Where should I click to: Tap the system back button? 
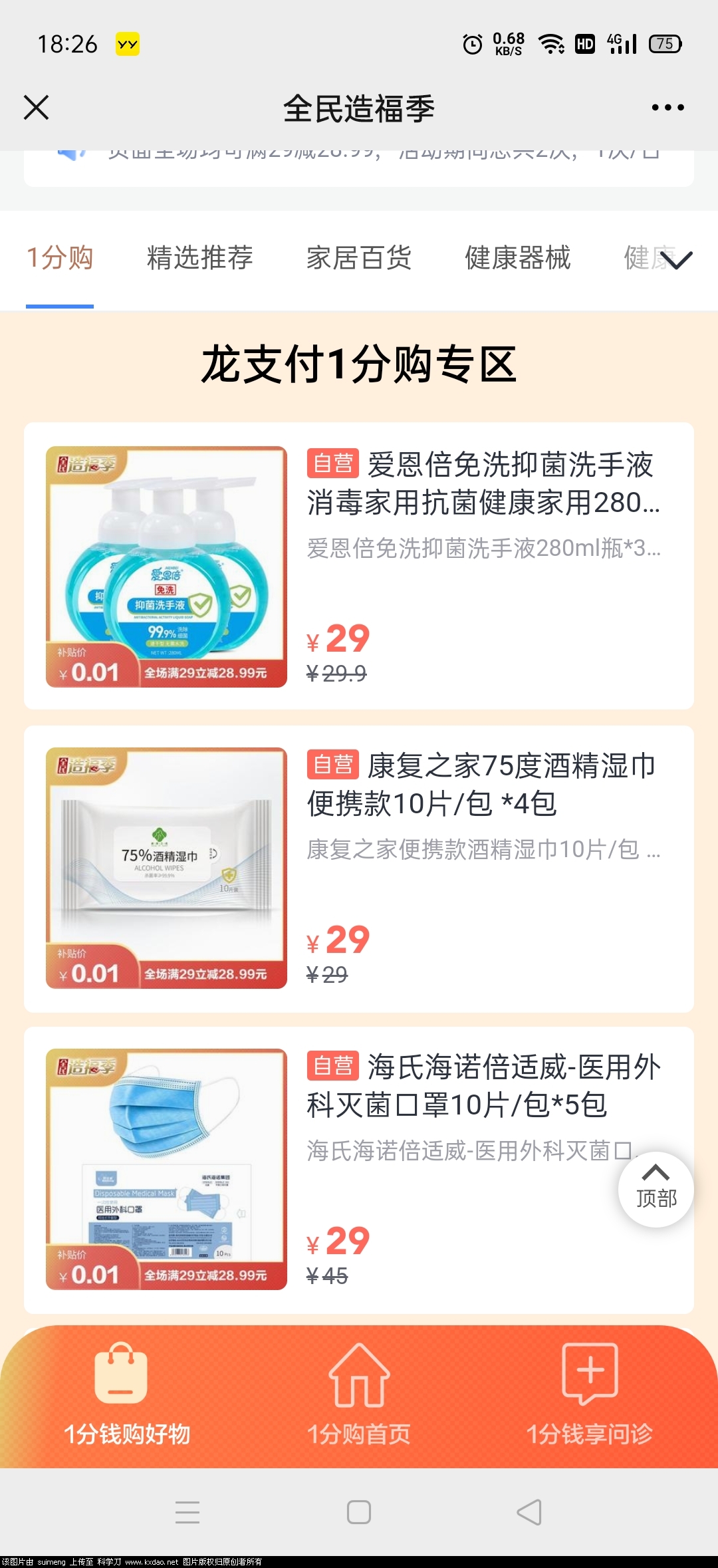click(529, 1512)
